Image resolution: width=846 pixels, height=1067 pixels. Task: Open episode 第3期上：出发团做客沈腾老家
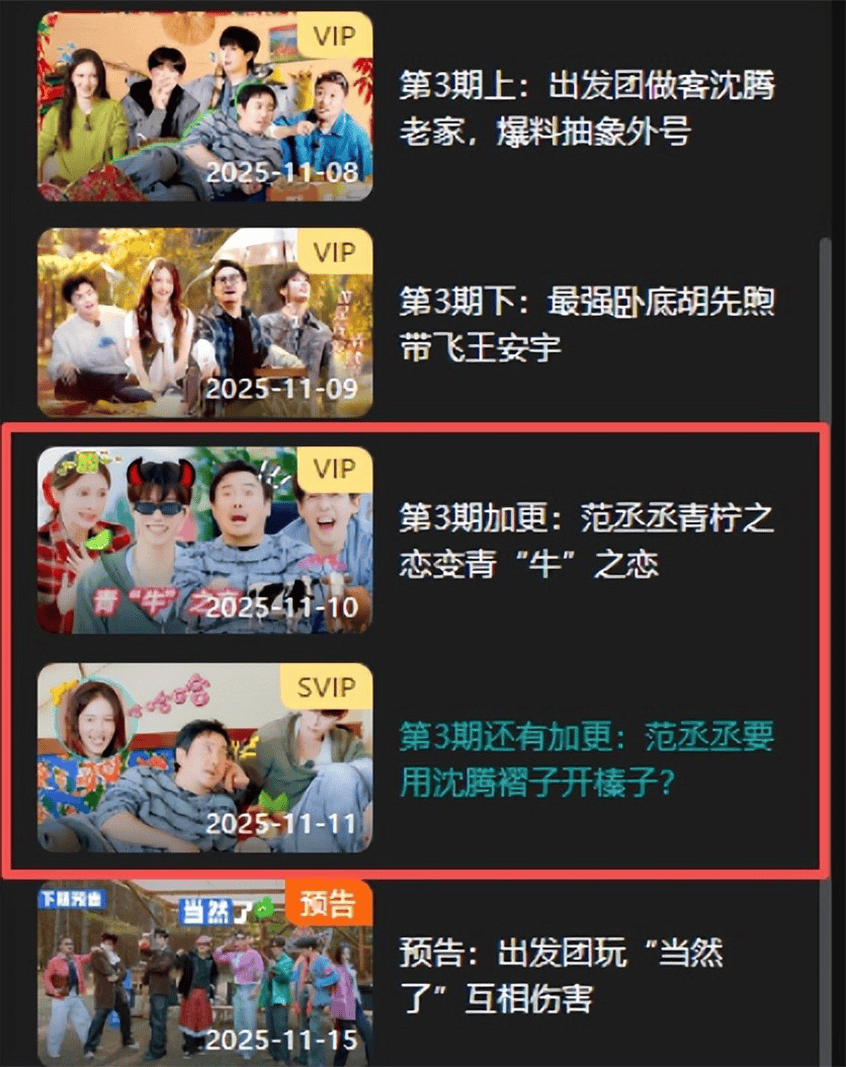[205, 107]
